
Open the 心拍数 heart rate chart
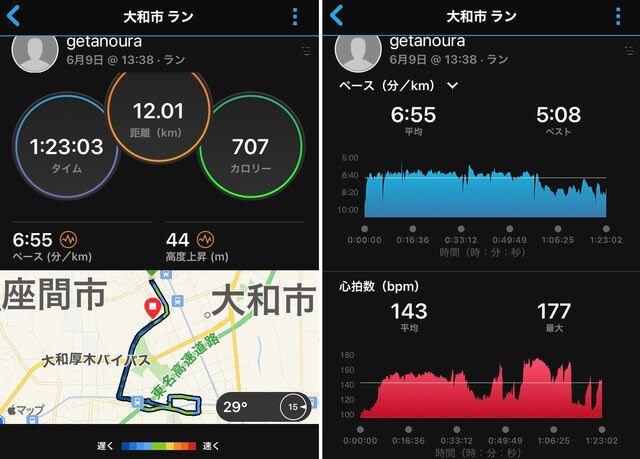click(485, 385)
